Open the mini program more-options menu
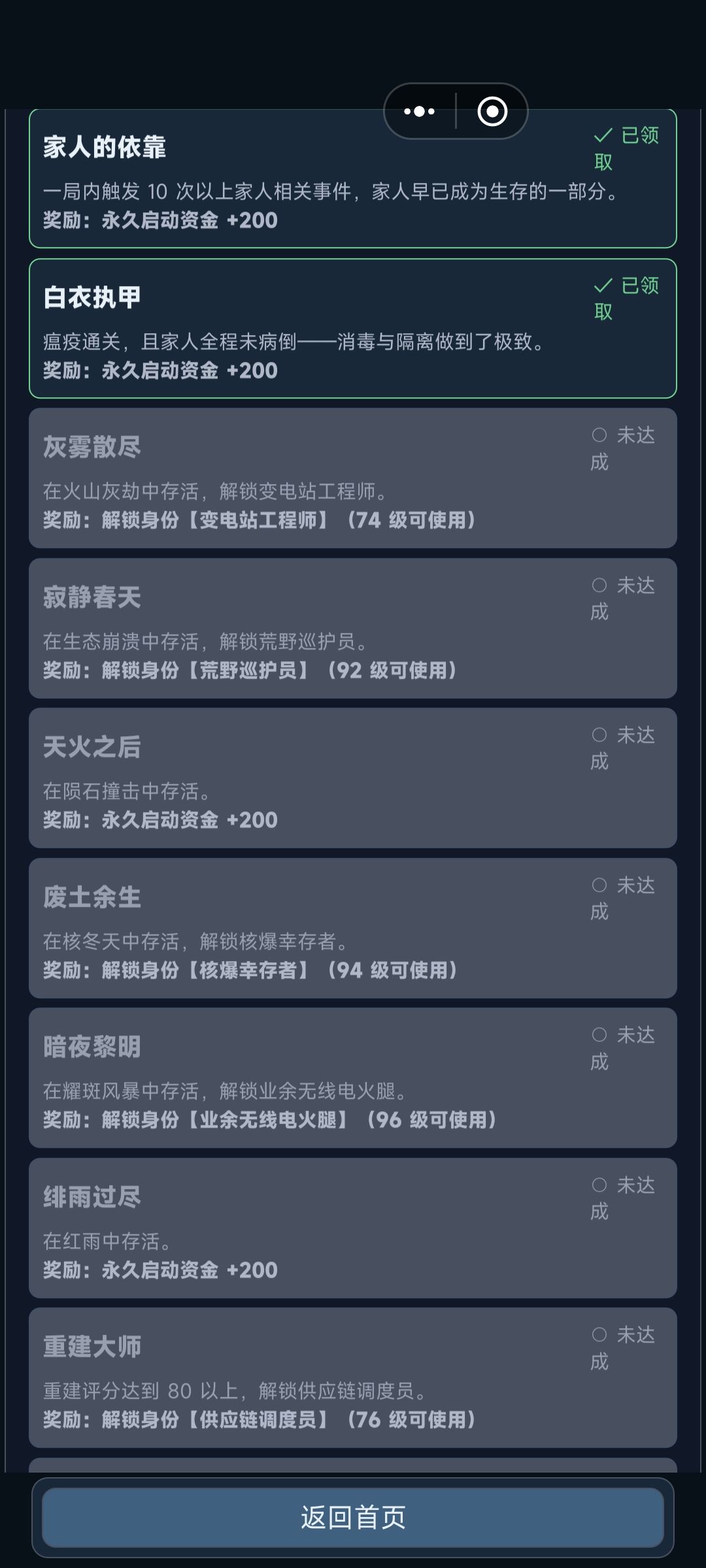706x1568 pixels. coord(419,111)
